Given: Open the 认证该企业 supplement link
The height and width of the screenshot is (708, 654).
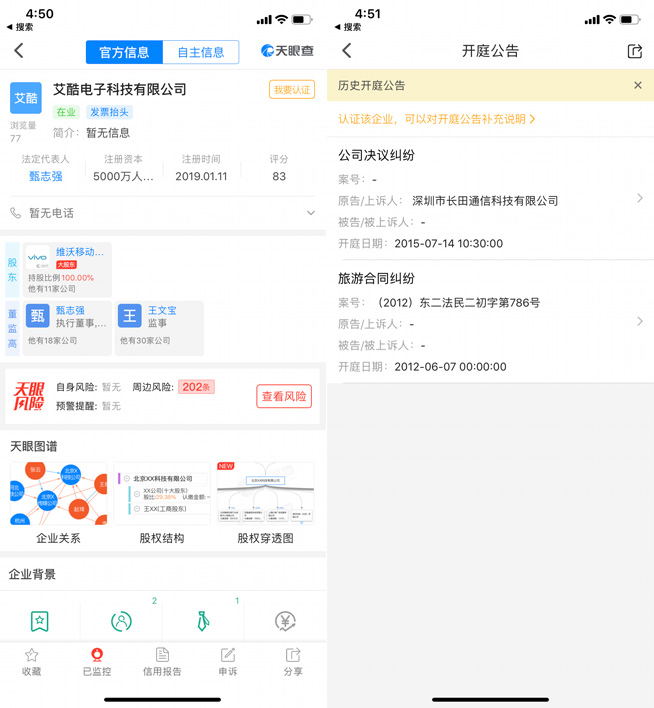Looking at the screenshot, I should [437, 119].
